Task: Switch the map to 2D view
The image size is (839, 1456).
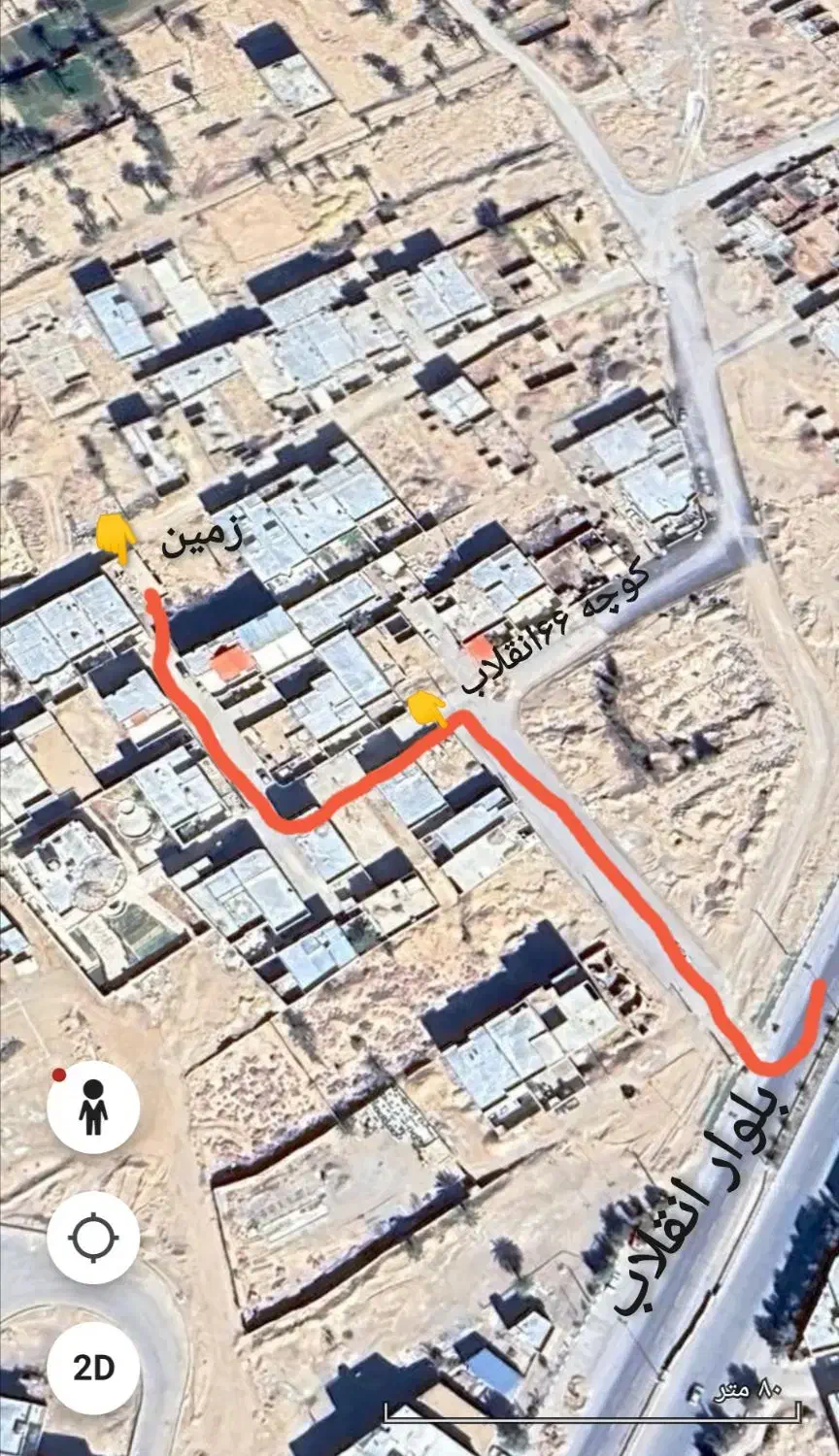Action: tap(93, 1369)
